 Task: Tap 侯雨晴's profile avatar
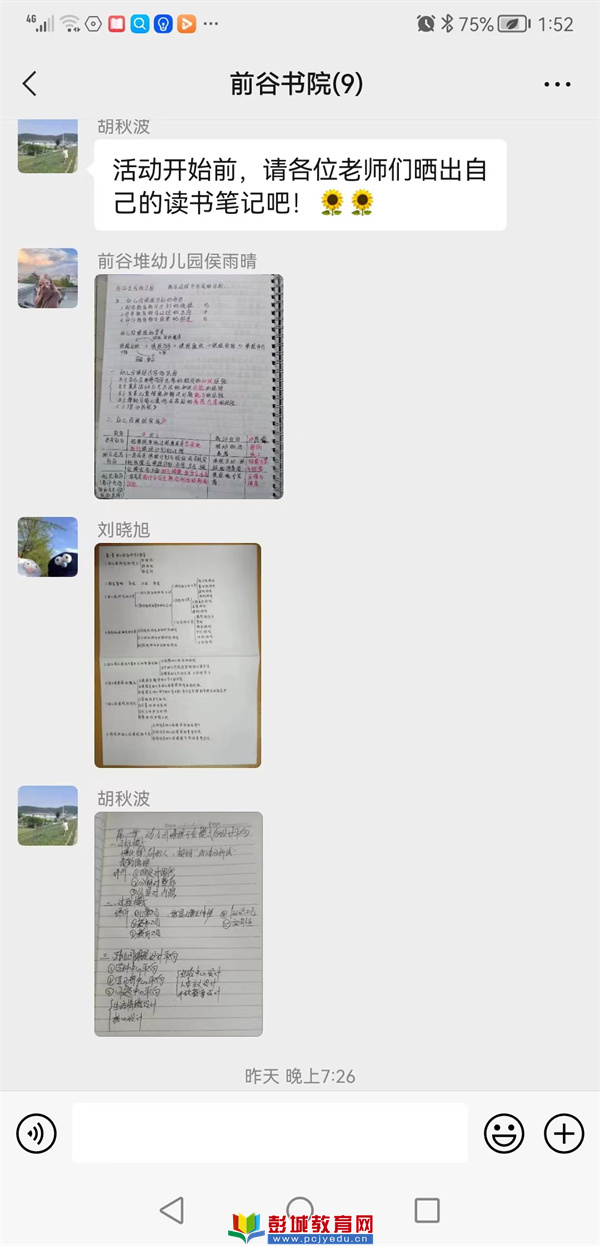[47, 277]
